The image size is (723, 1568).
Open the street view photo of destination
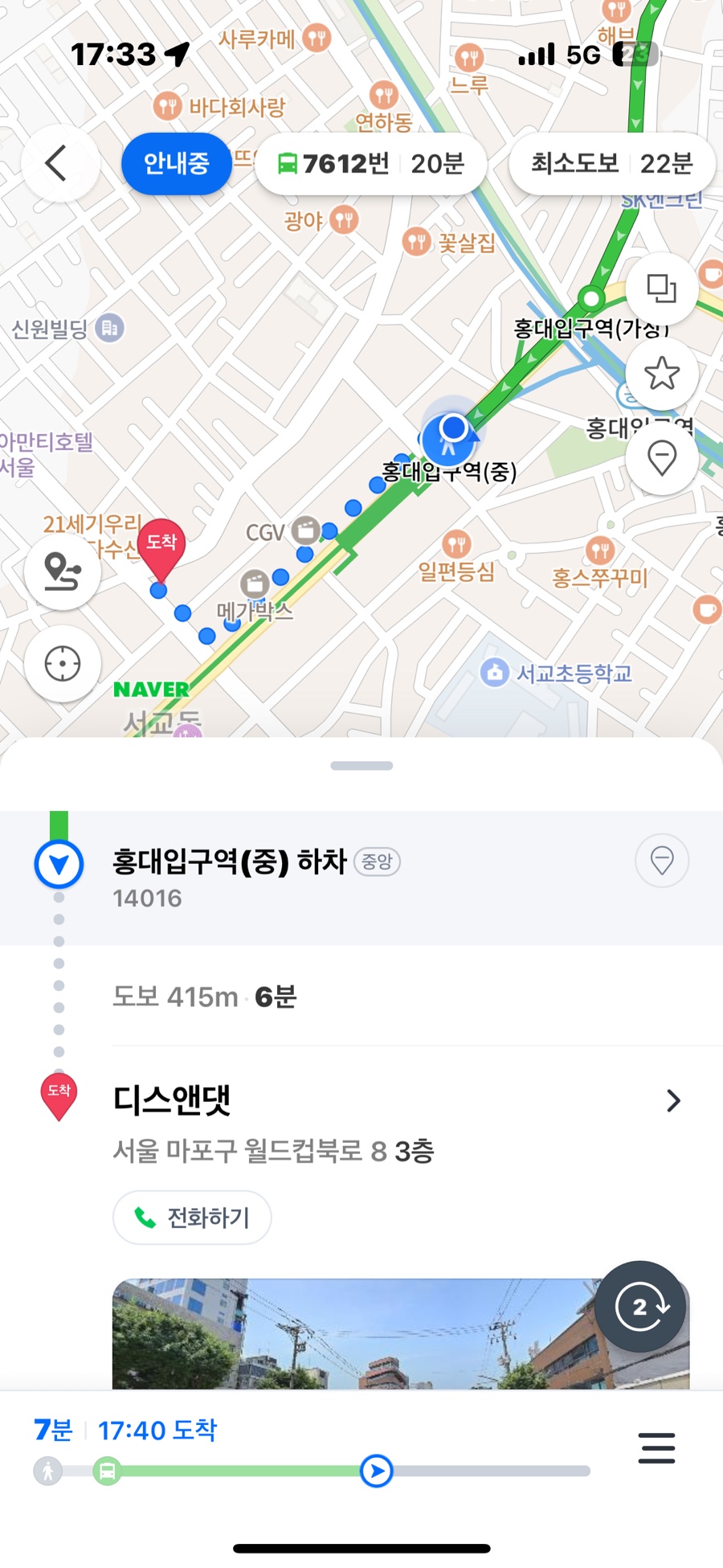coord(353,1333)
